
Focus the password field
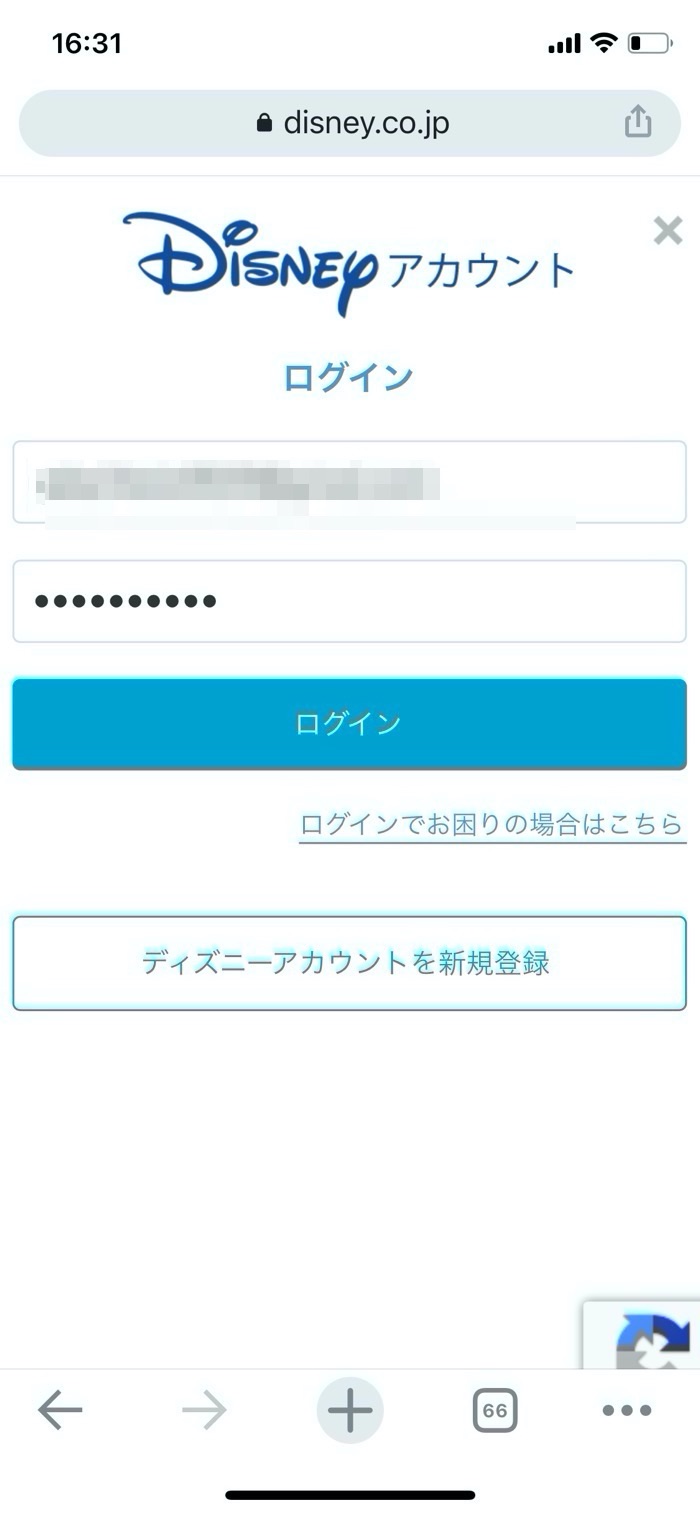[349, 601]
